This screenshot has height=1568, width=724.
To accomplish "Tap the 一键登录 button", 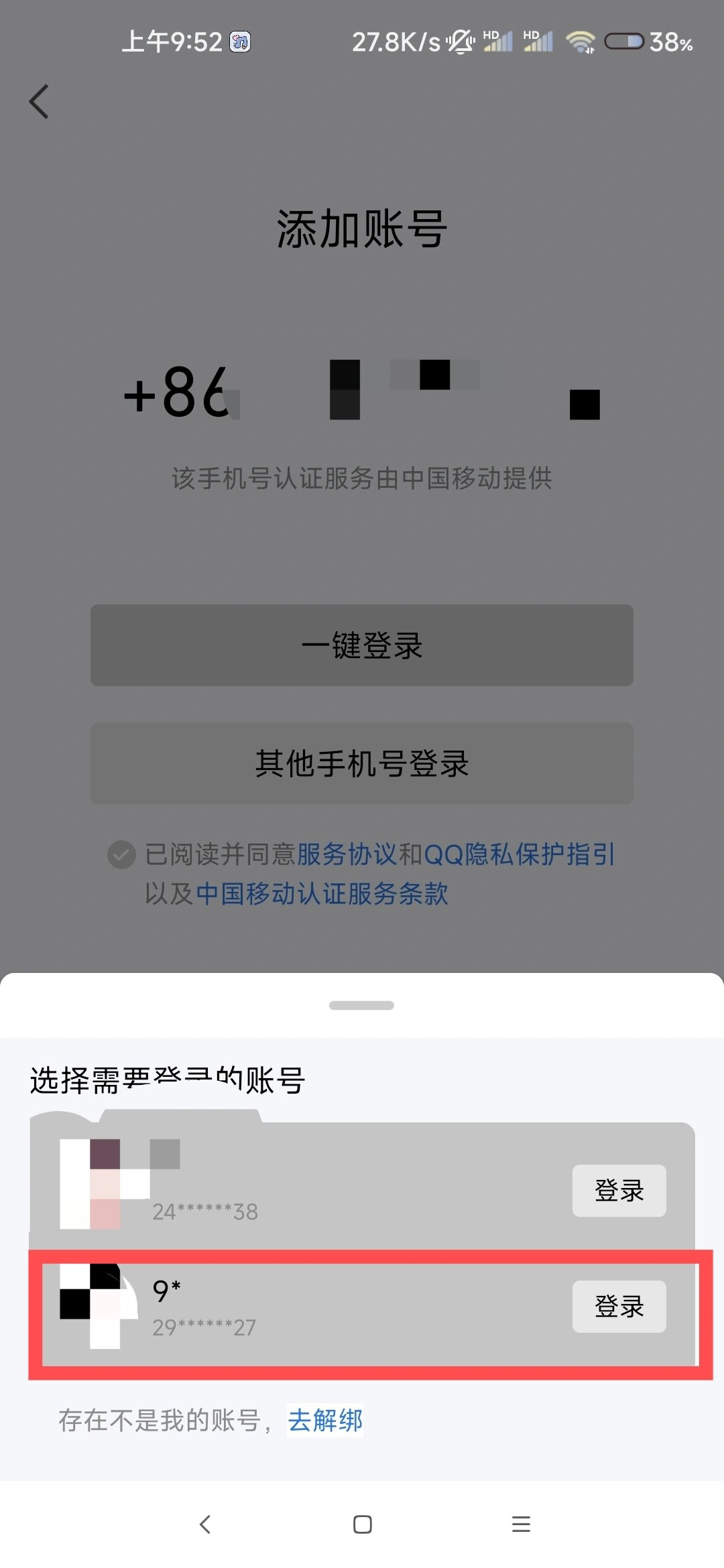I will (362, 645).
